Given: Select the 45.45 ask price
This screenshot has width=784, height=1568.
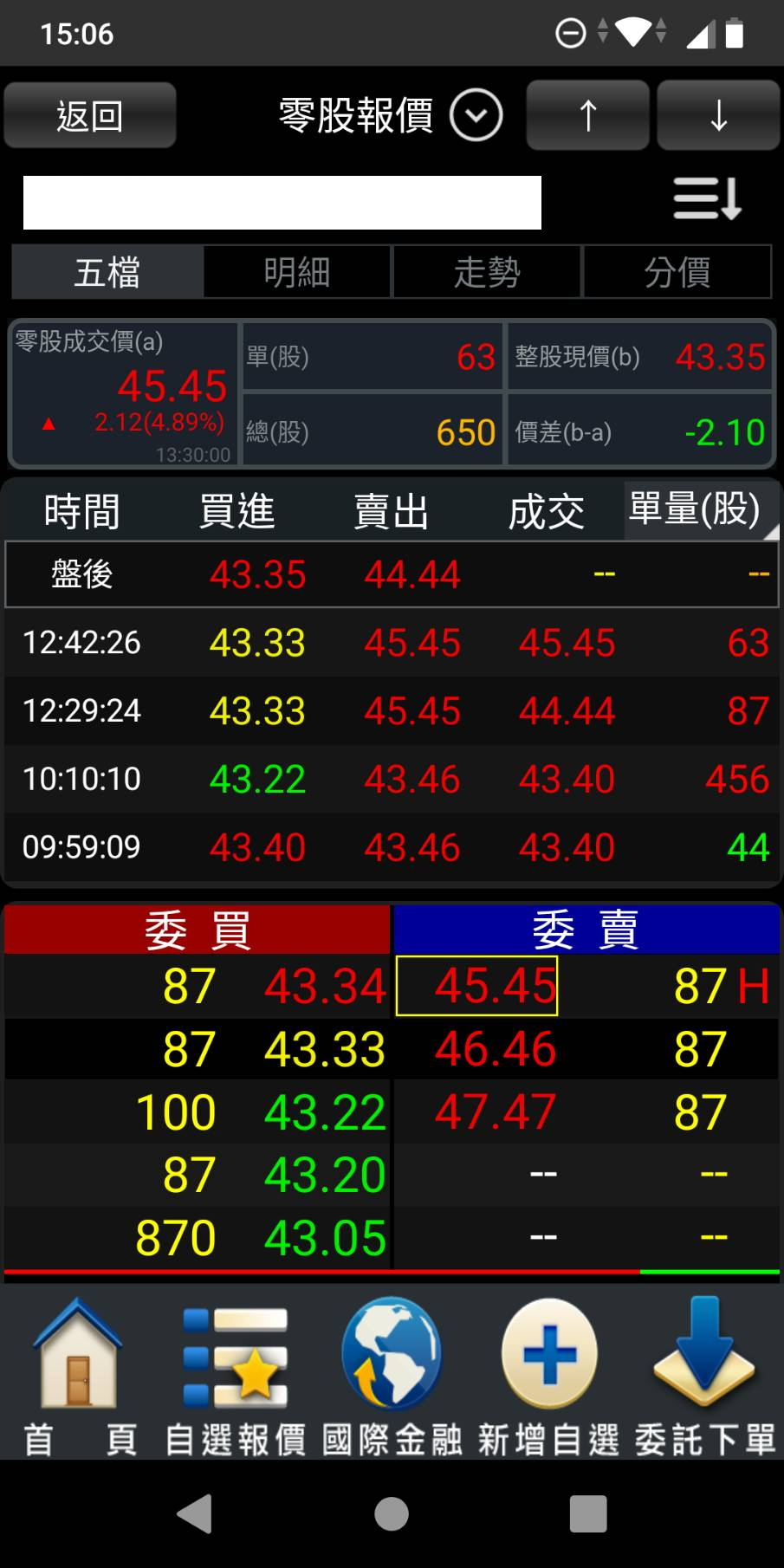Looking at the screenshot, I should [476, 986].
